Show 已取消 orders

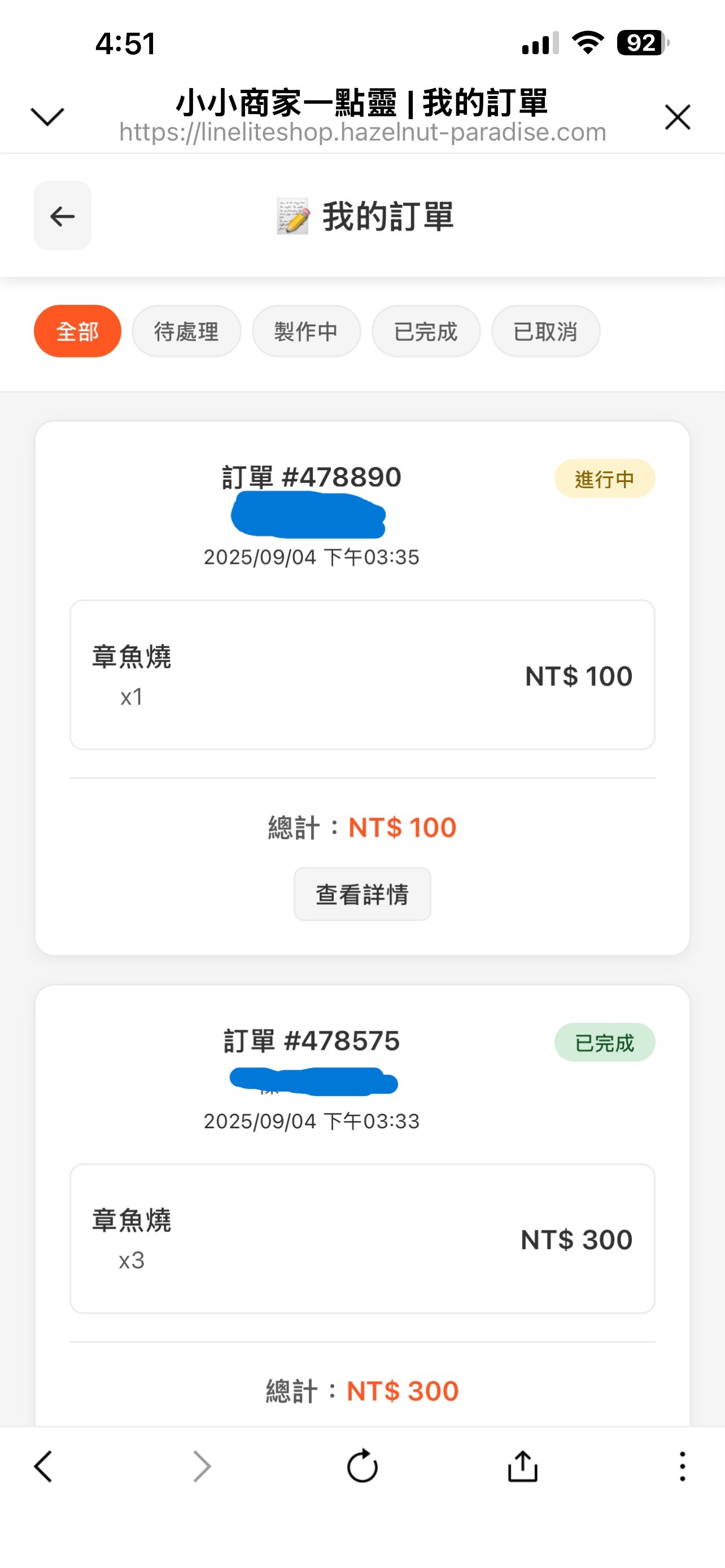pos(545,332)
